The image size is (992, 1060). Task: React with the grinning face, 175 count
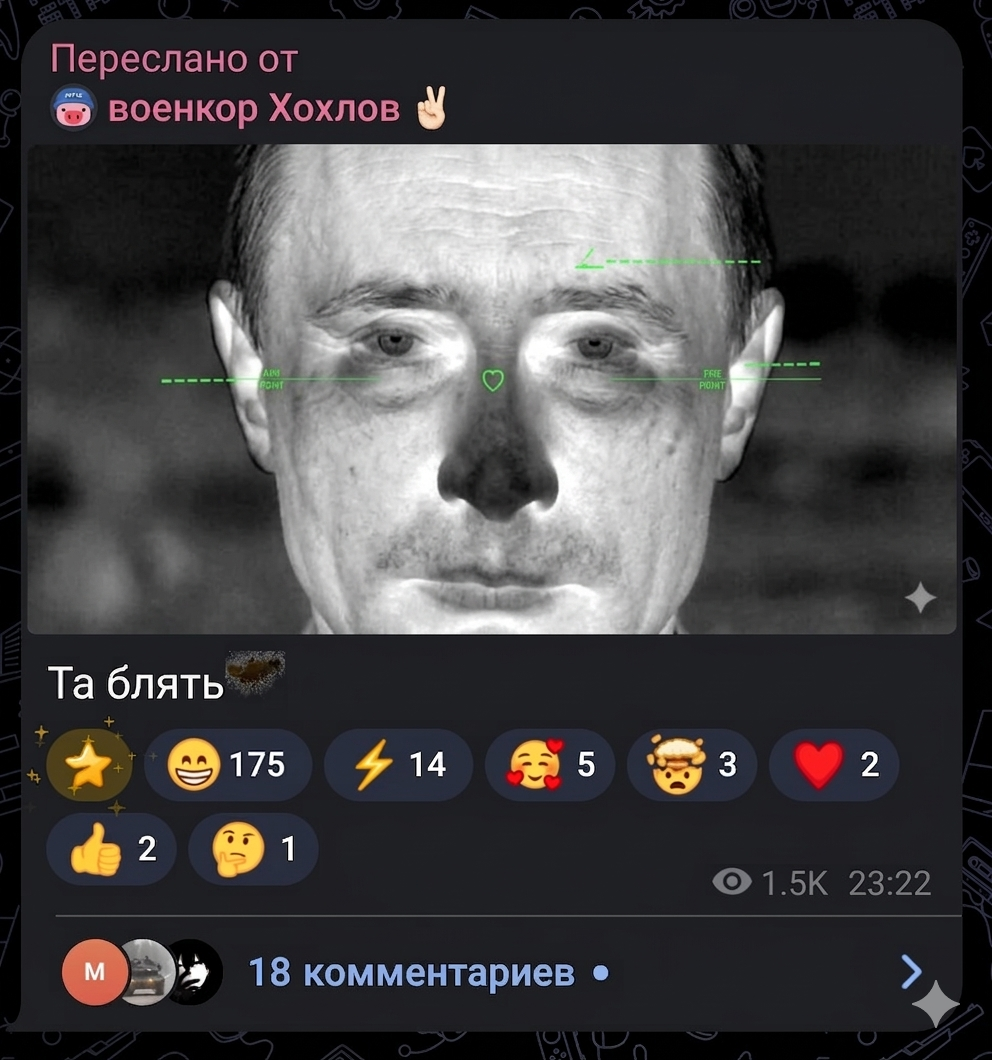[228, 765]
